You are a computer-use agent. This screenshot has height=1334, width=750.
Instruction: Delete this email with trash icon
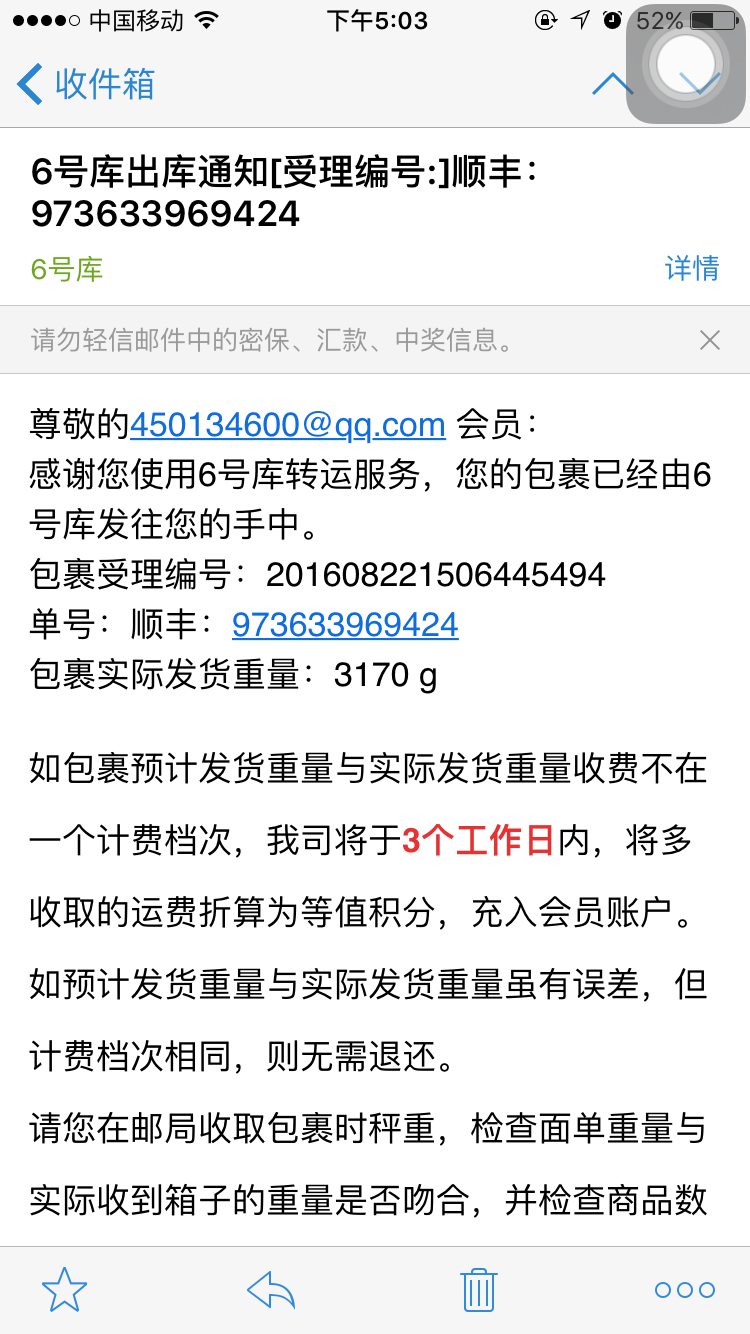pyautogui.click(x=478, y=1289)
